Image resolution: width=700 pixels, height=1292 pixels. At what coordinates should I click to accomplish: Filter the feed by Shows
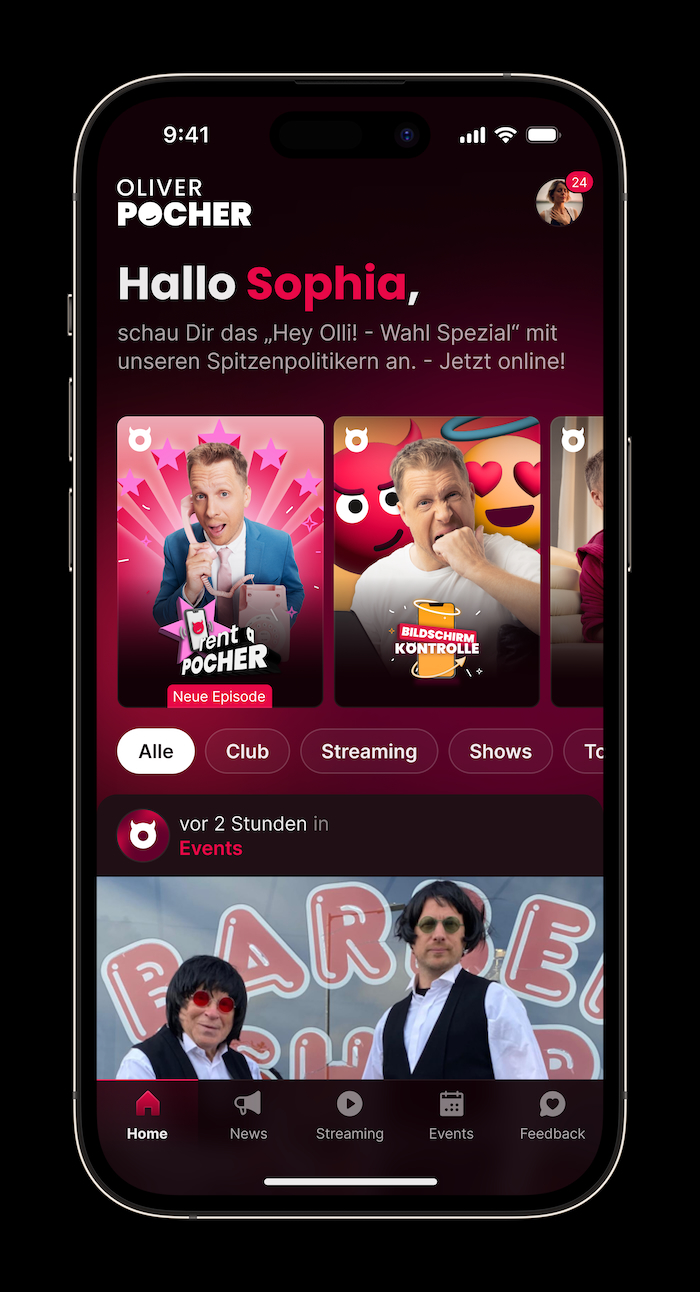pyautogui.click(x=500, y=751)
